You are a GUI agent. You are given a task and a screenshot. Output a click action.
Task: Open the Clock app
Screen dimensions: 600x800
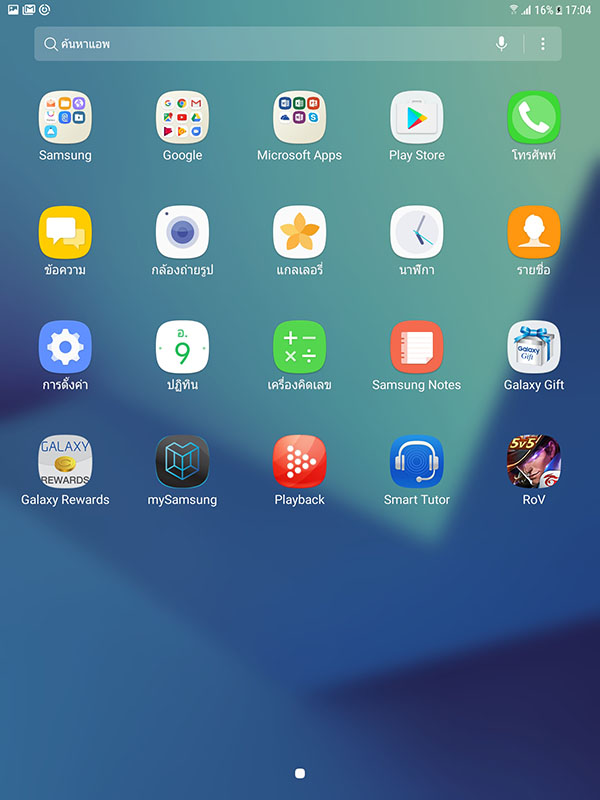(x=416, y=233)
